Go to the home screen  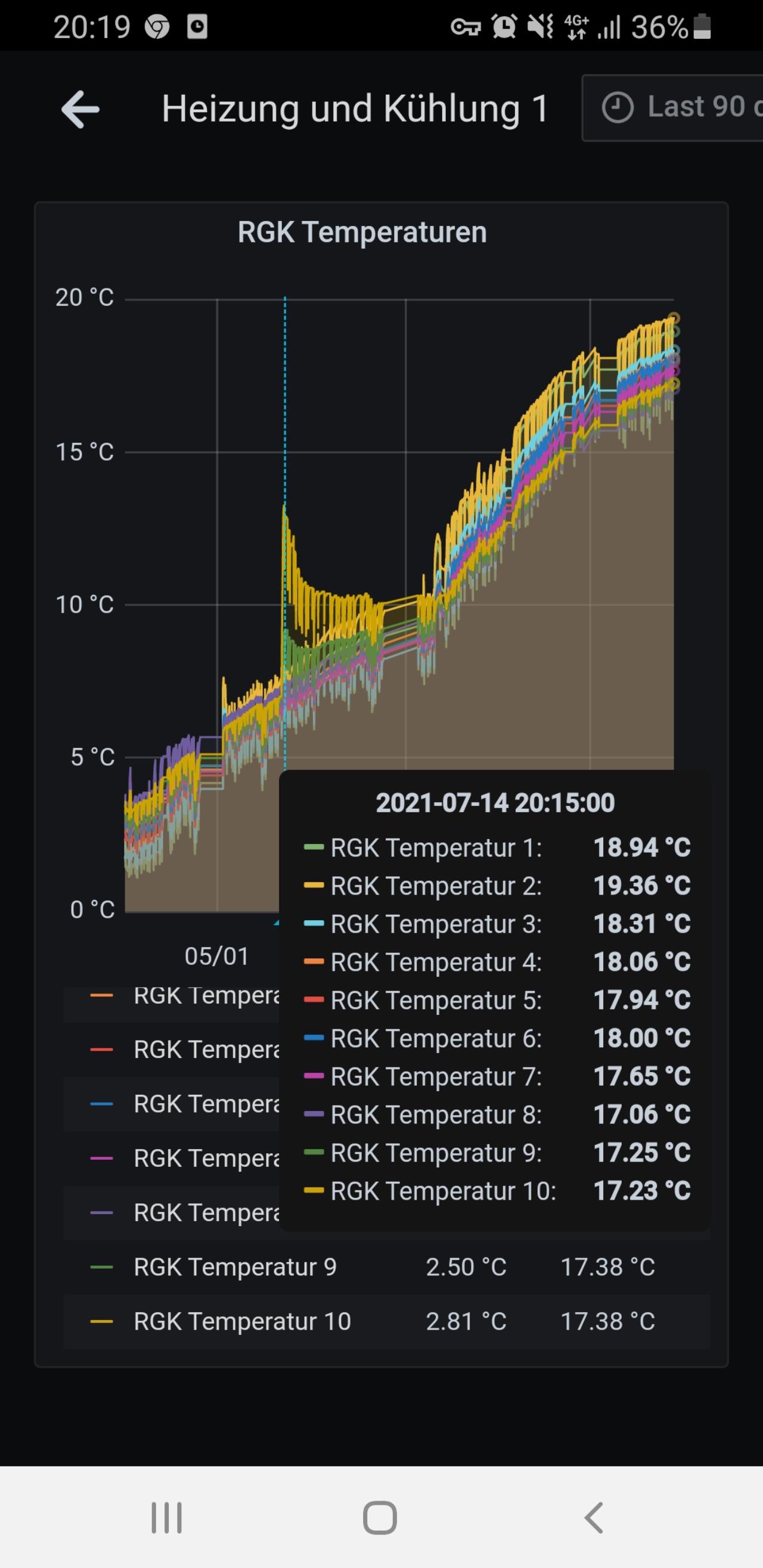380,1517
